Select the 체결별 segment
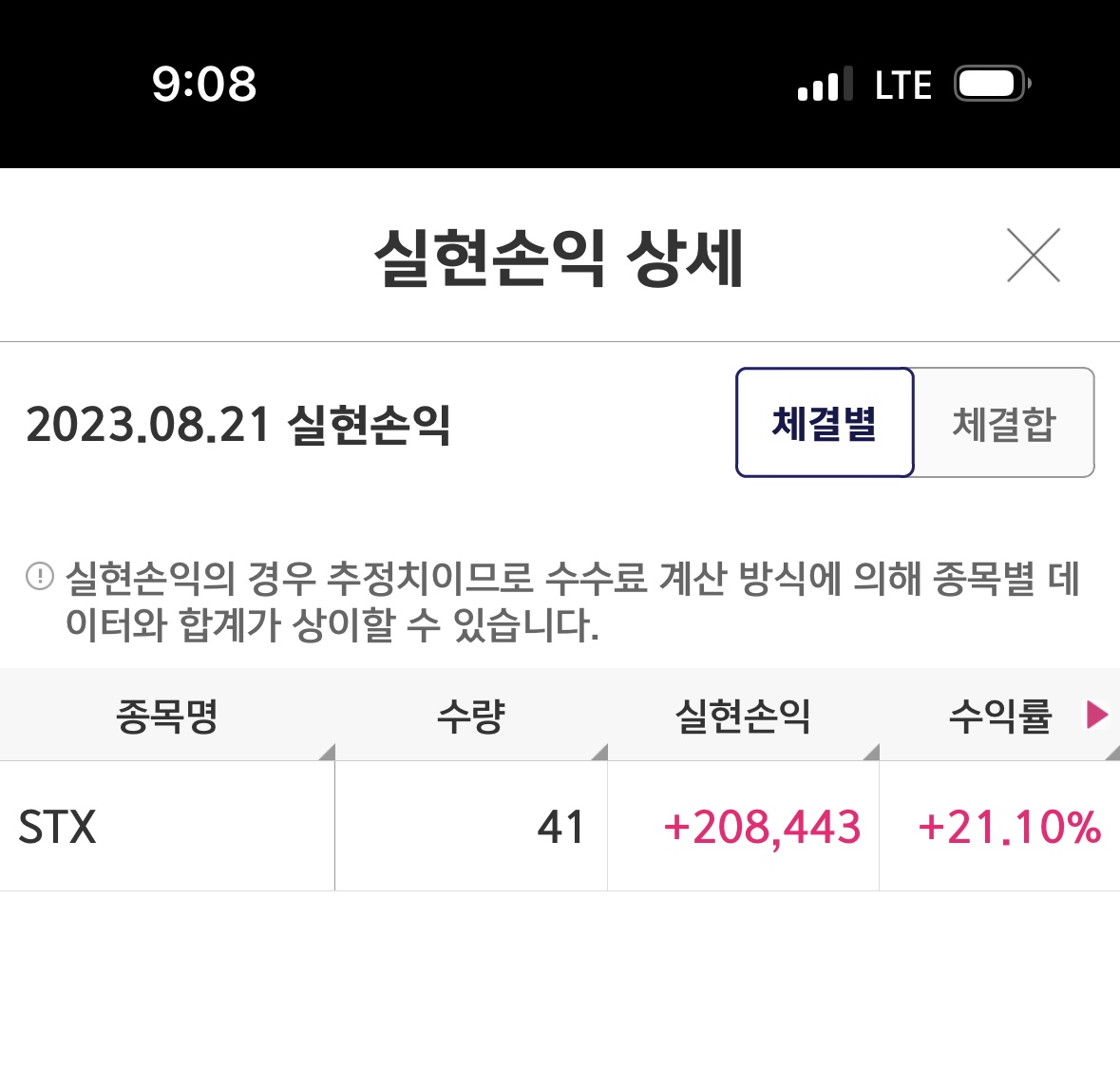 [825, 423]
